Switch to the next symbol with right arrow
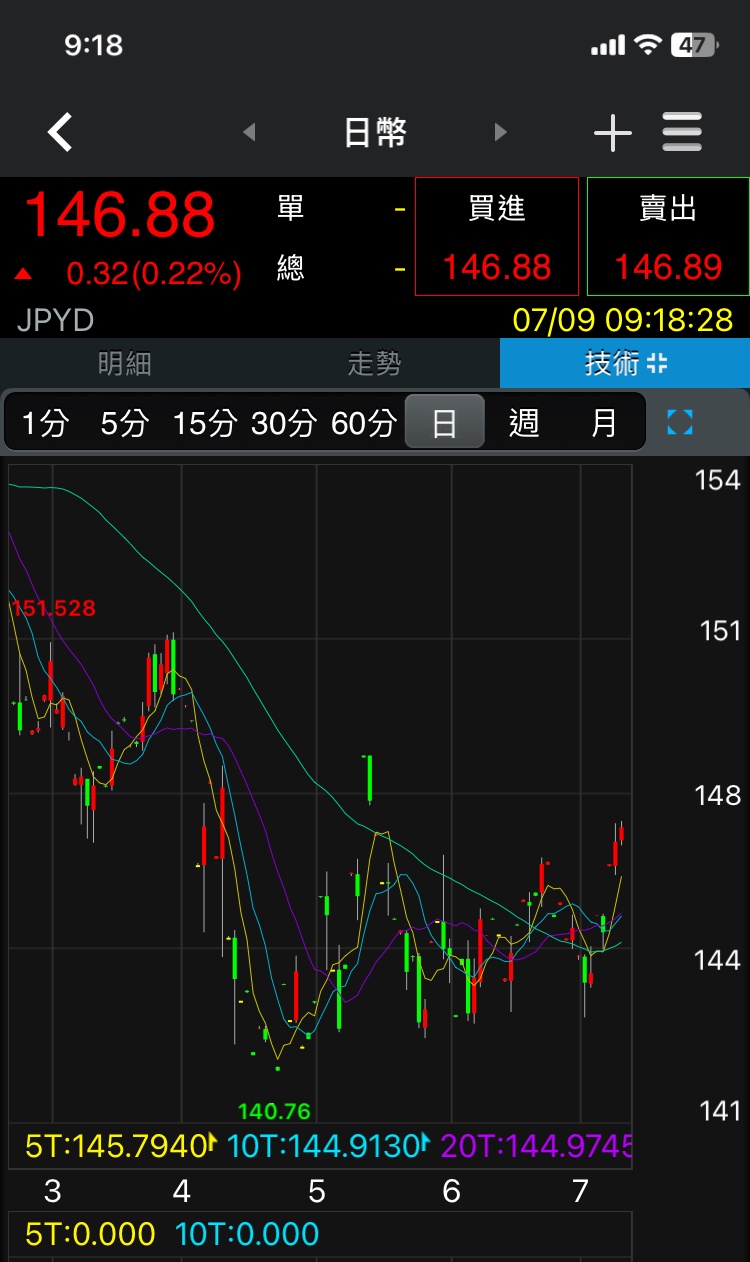The width and height of the screenshot is (750, 1262). click(x=501, y=132)
